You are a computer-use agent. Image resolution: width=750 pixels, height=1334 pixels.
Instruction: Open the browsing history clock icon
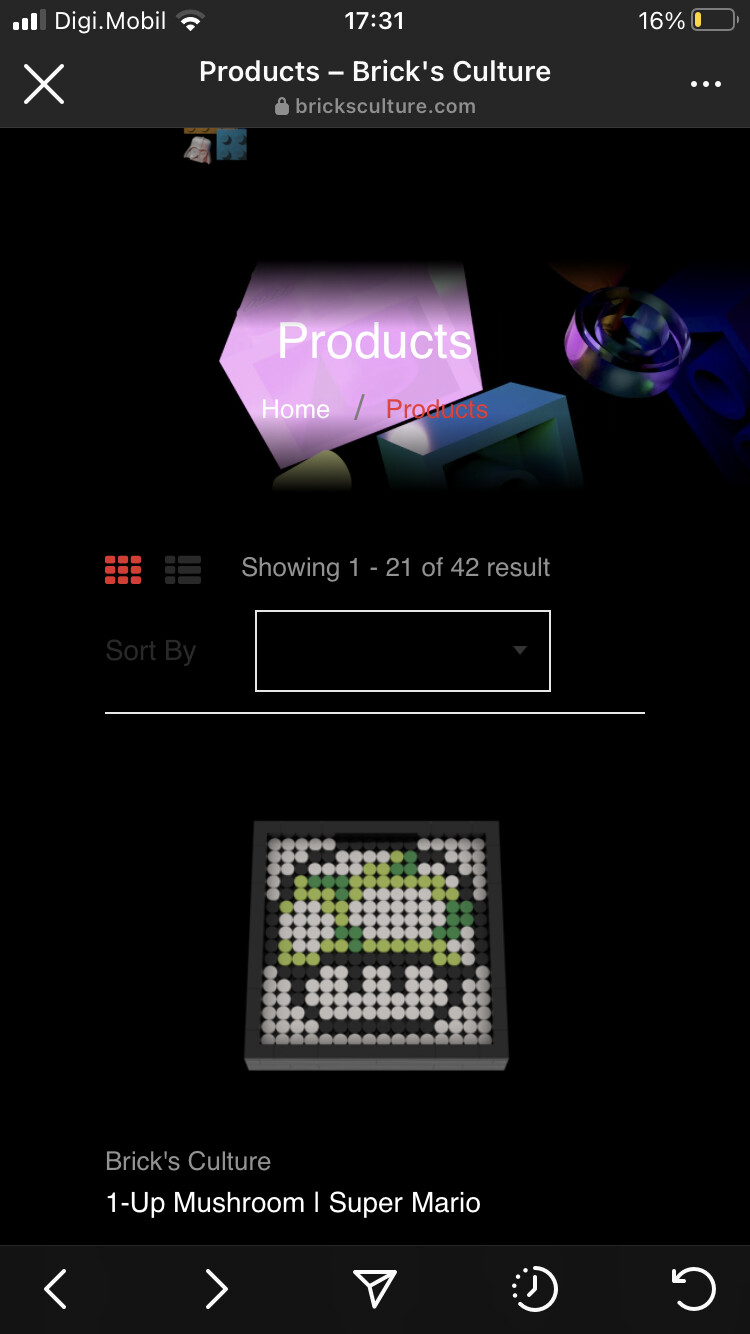(x=534, y=1289)
